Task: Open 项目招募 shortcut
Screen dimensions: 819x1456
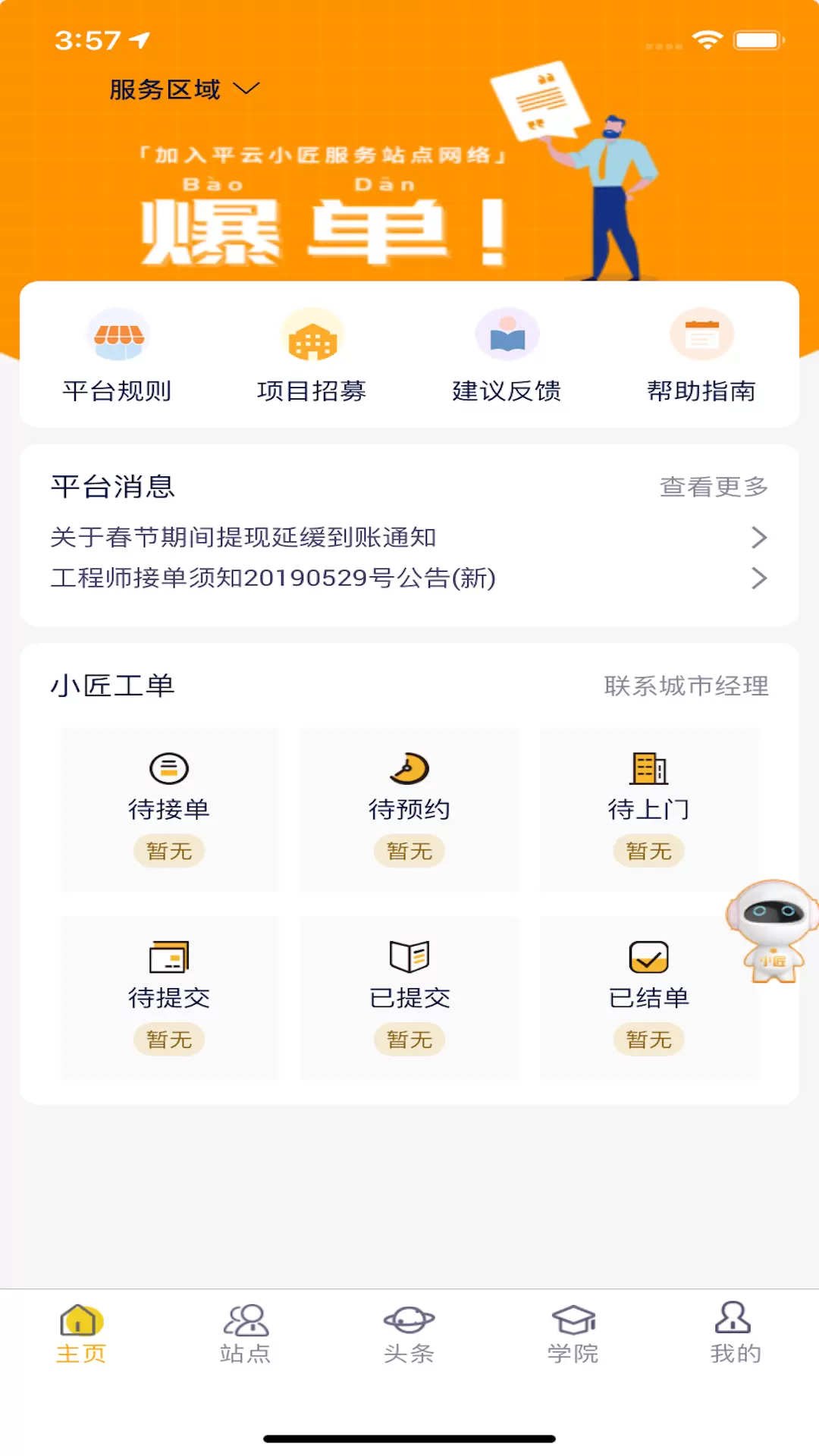Action: (x=312, y=355)
